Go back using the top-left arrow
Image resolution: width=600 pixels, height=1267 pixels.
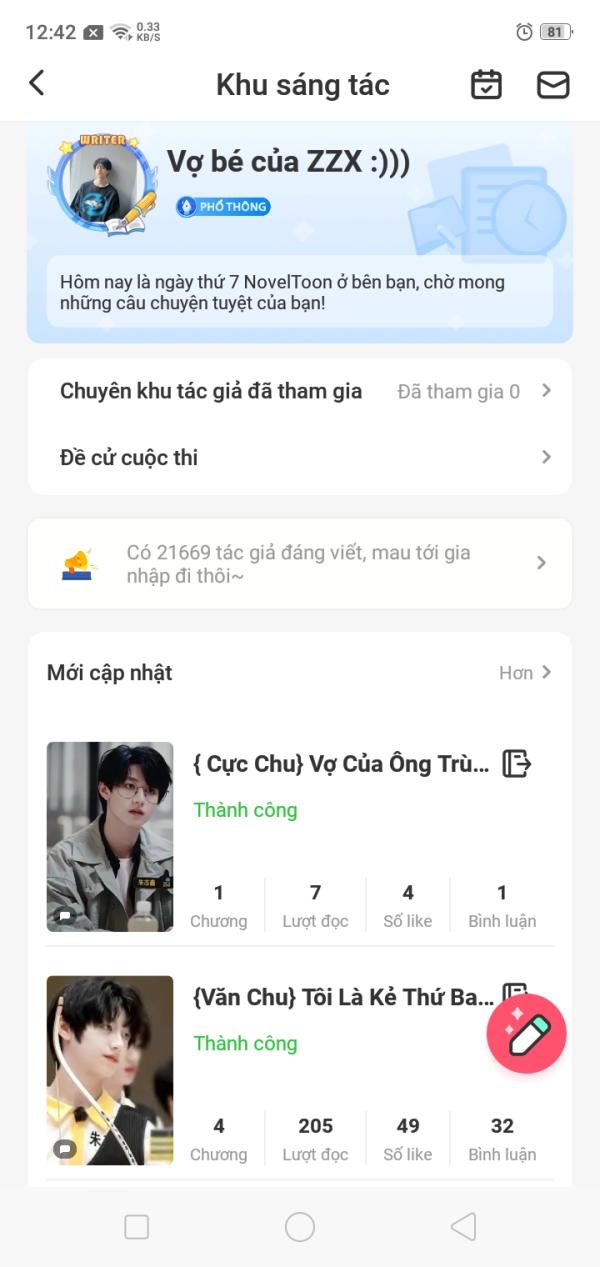coord(37,83)
